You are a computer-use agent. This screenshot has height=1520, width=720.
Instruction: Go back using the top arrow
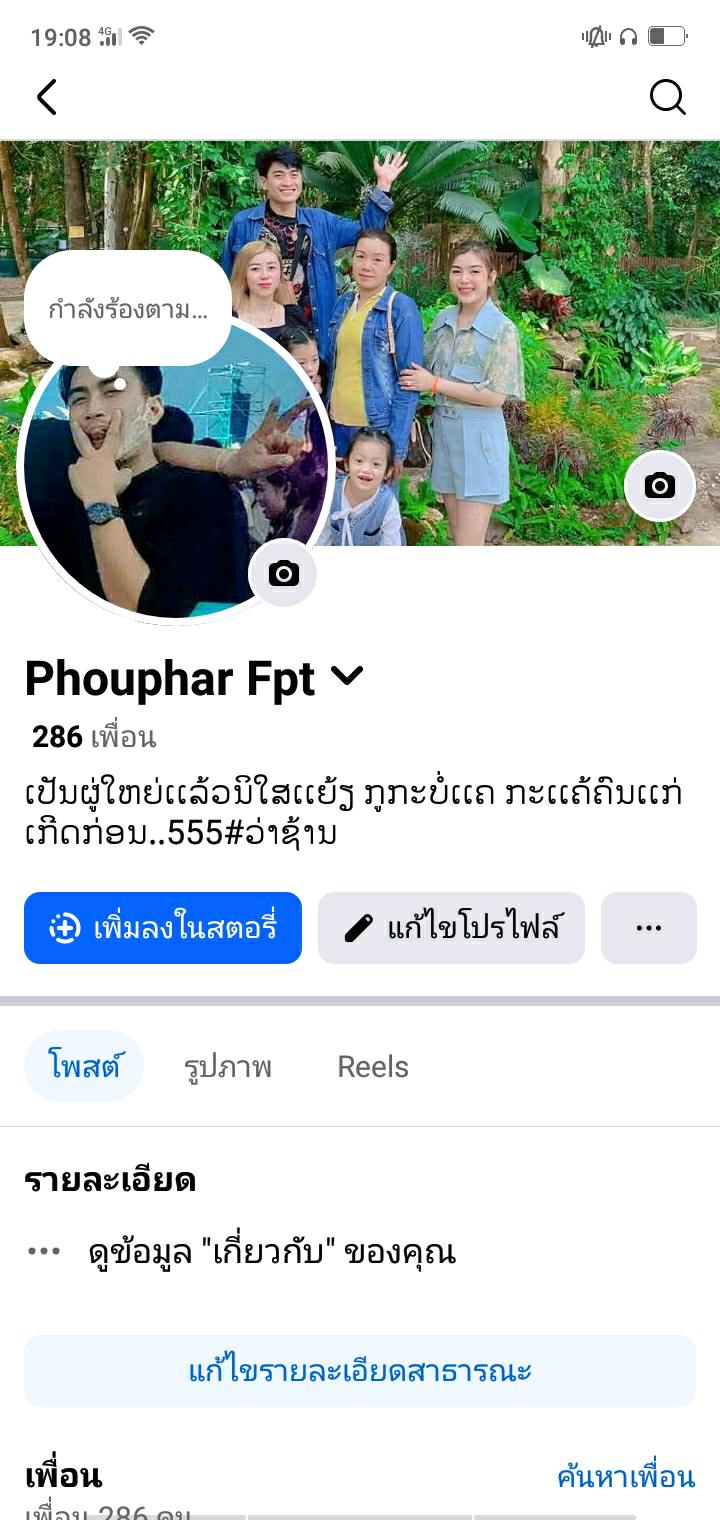tap(47, 97)
